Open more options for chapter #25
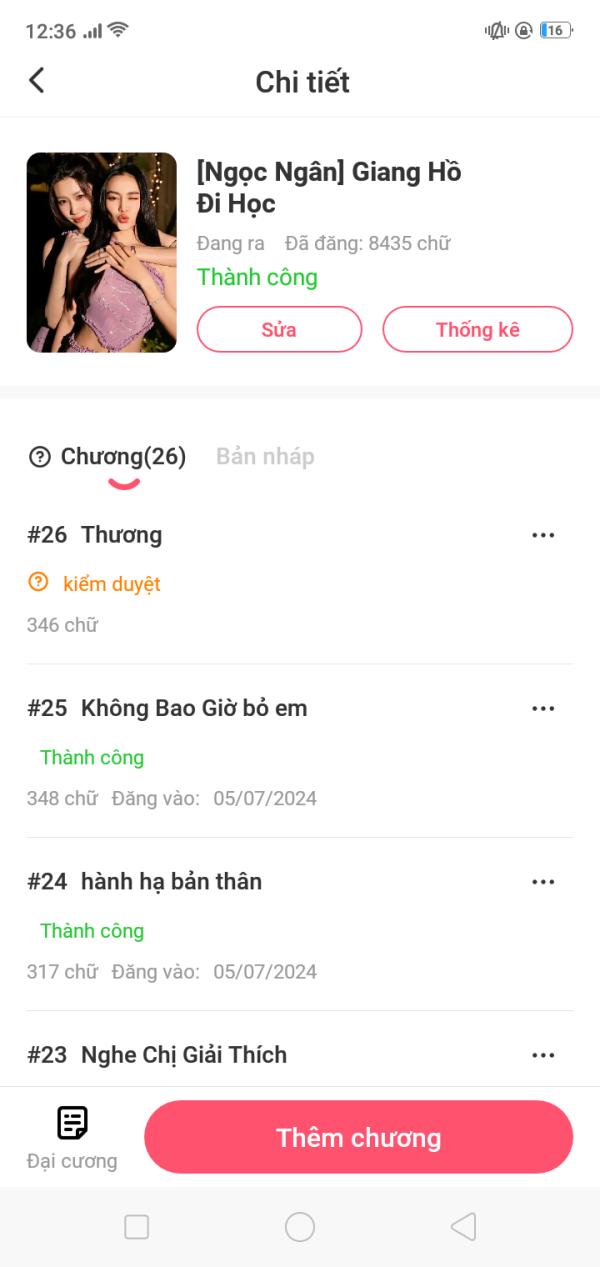600x1267 pixels. pyautogui.click(x=543, y=709)
